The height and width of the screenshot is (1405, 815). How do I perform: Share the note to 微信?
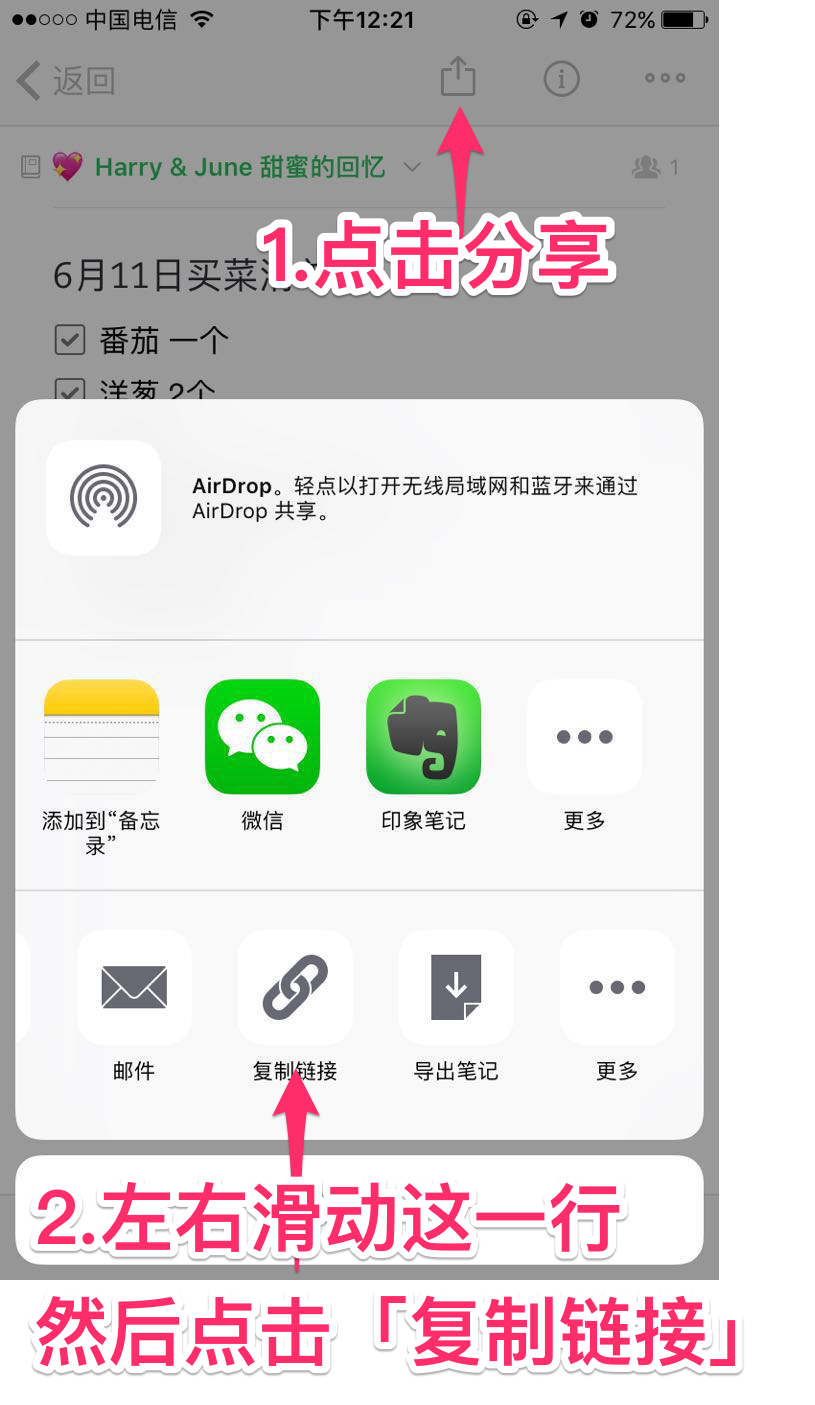coord(262,737)
